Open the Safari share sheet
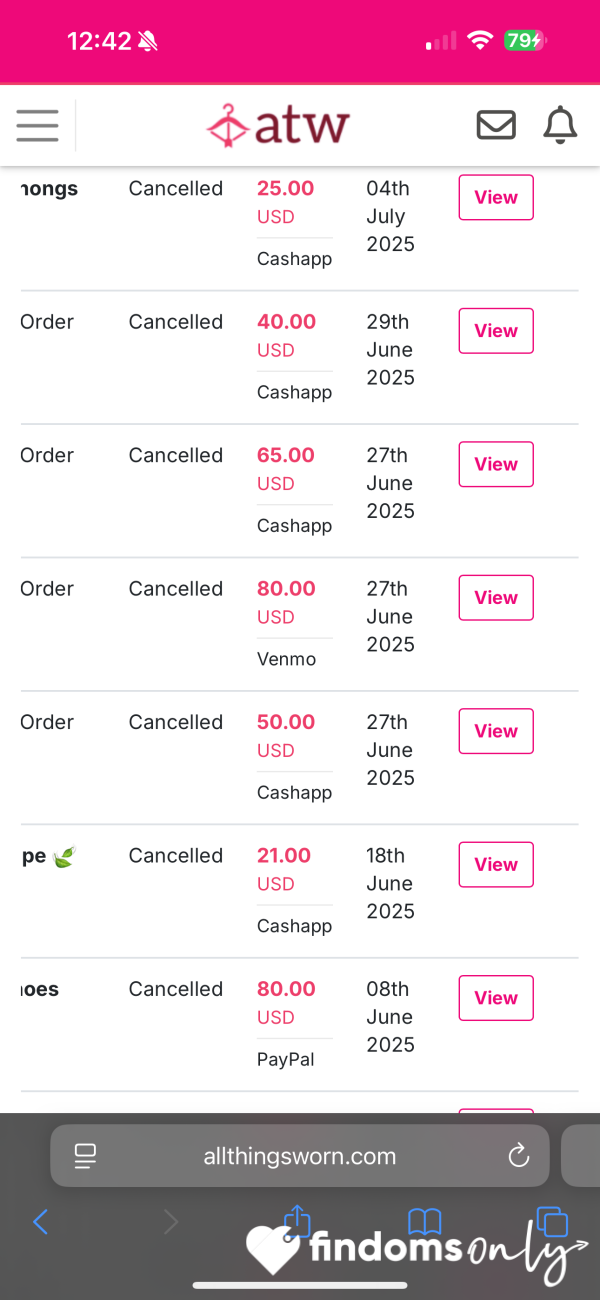The height and width of the screenshot is (1300, 600). pos(297,1219)
